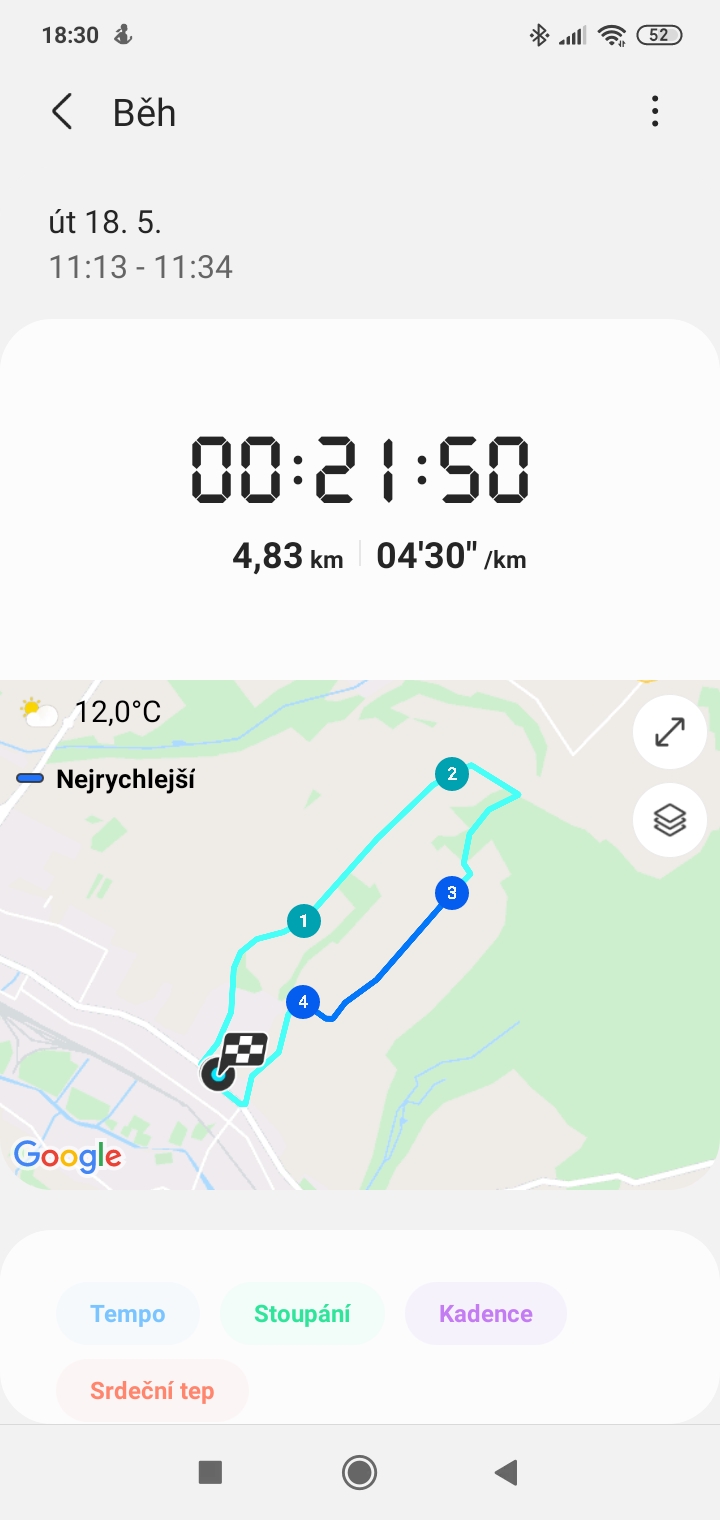
Task: Select the Srdeční tep chip
Action: pos(152,1390)
